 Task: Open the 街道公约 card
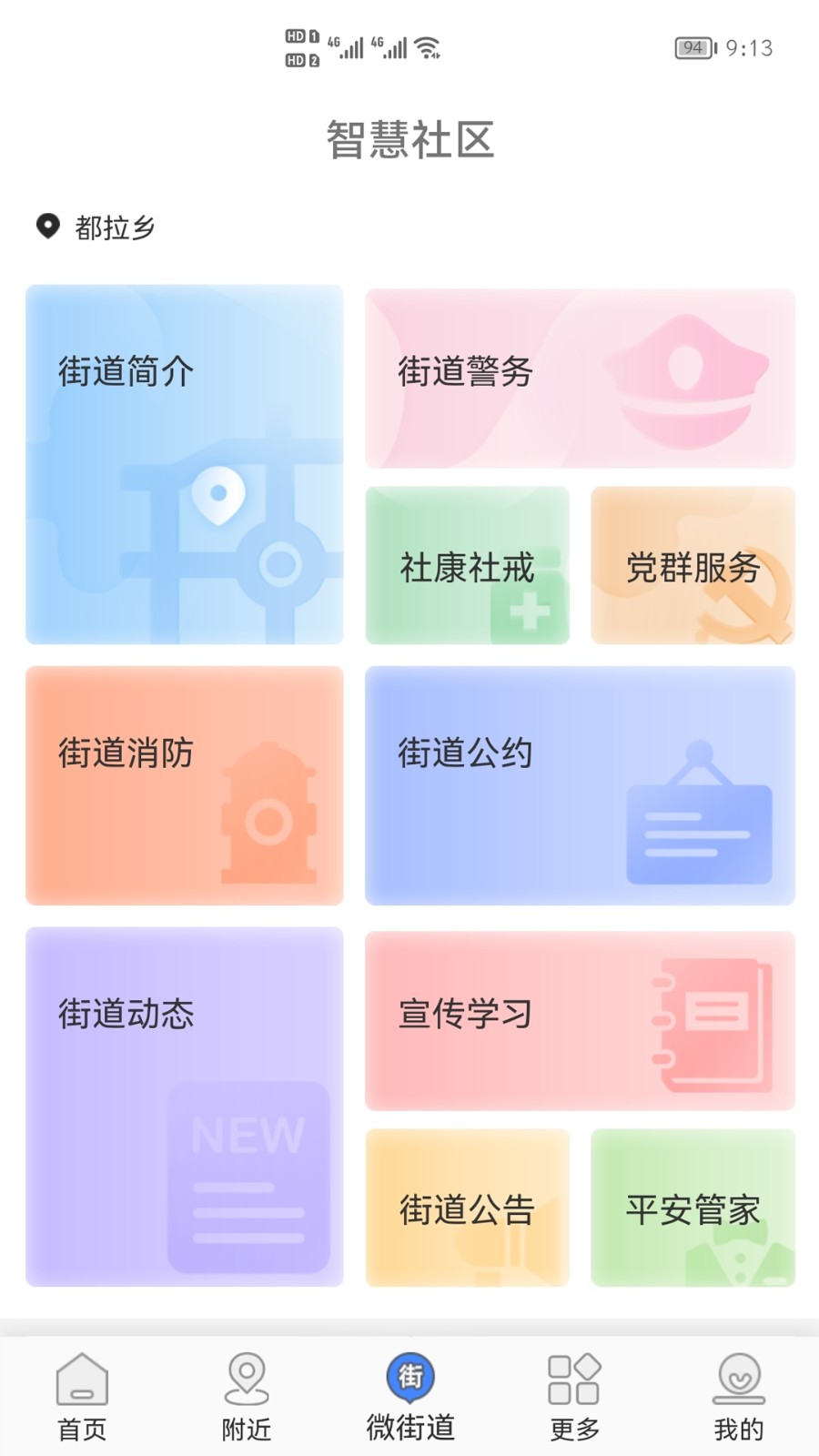point(580,785)
